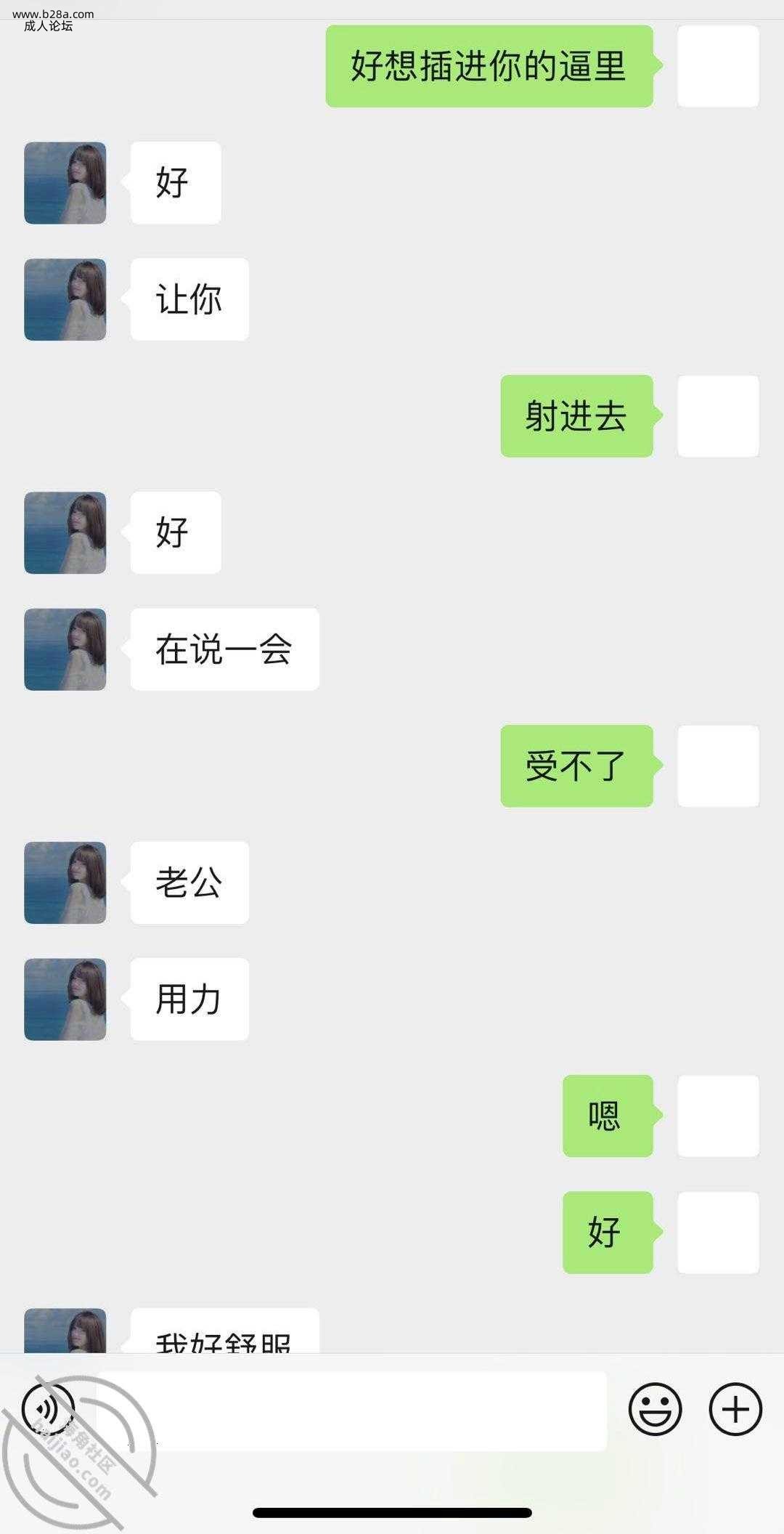Open the contact's avatar beside "老公"
This screenshot has width=784, height=1534.
[65, 882]
